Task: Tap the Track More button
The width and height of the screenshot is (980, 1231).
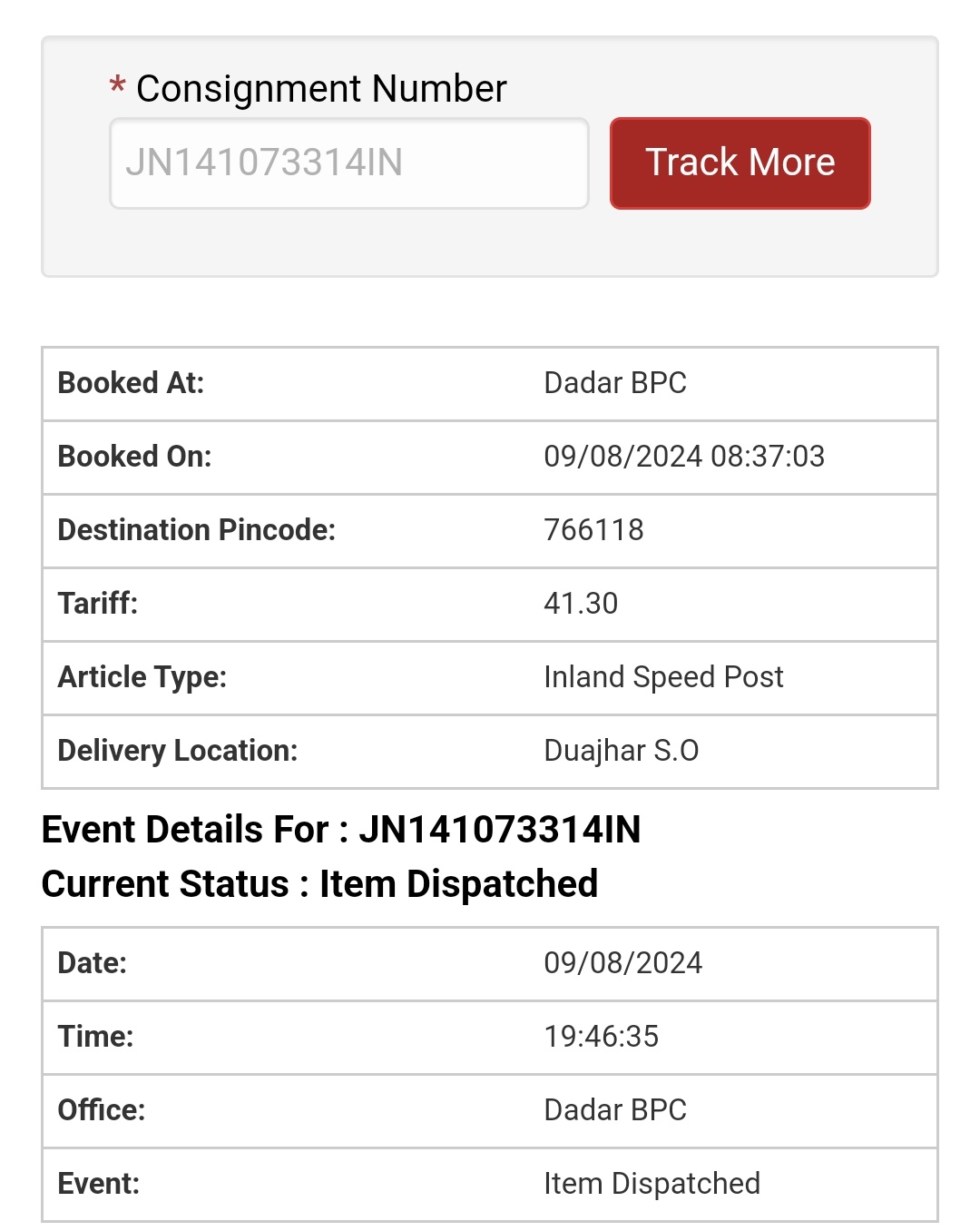Action: point(740,163)
